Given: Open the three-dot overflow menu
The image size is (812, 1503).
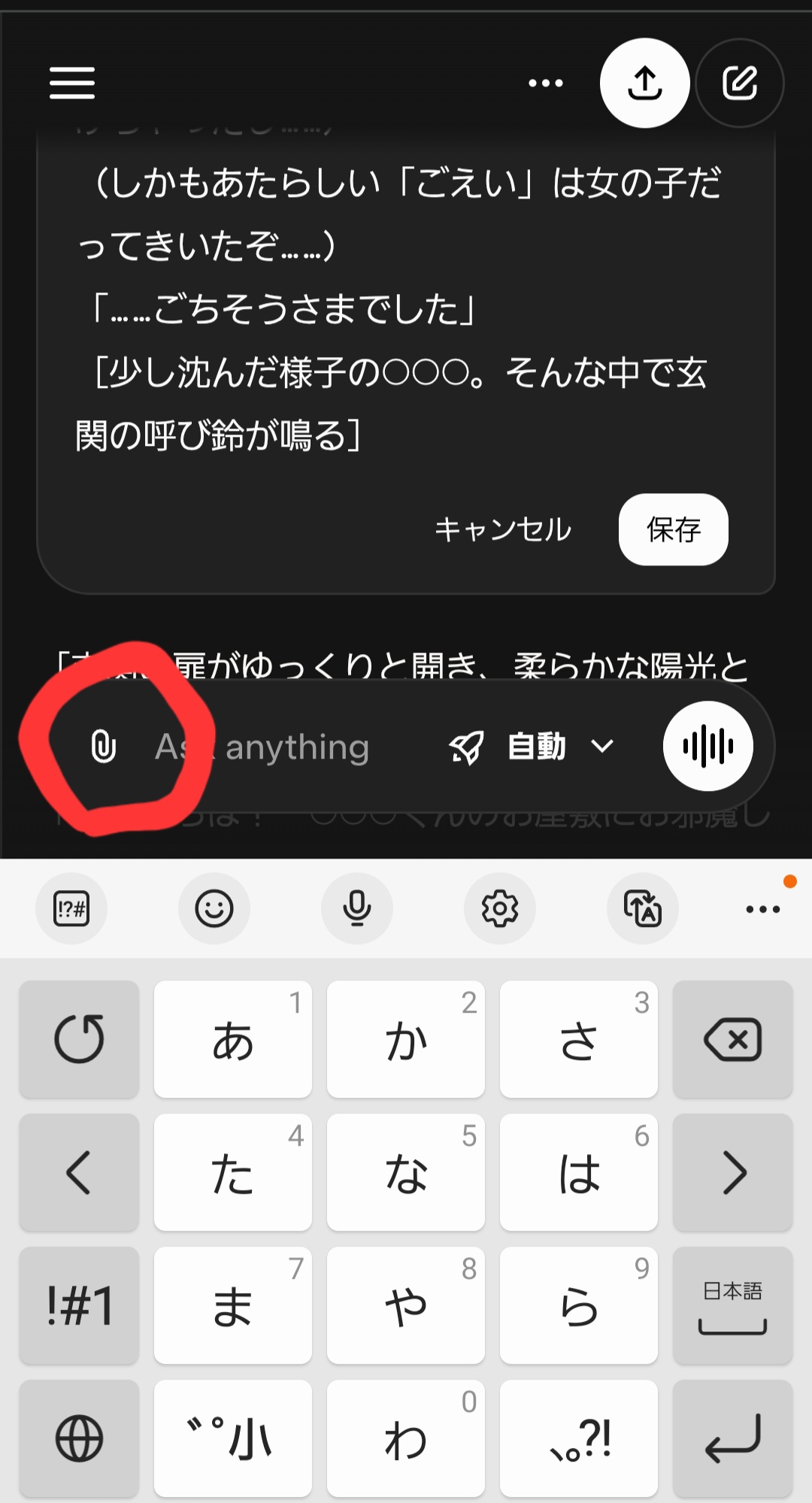Looking at the screenshot, I should click(546, 83).
